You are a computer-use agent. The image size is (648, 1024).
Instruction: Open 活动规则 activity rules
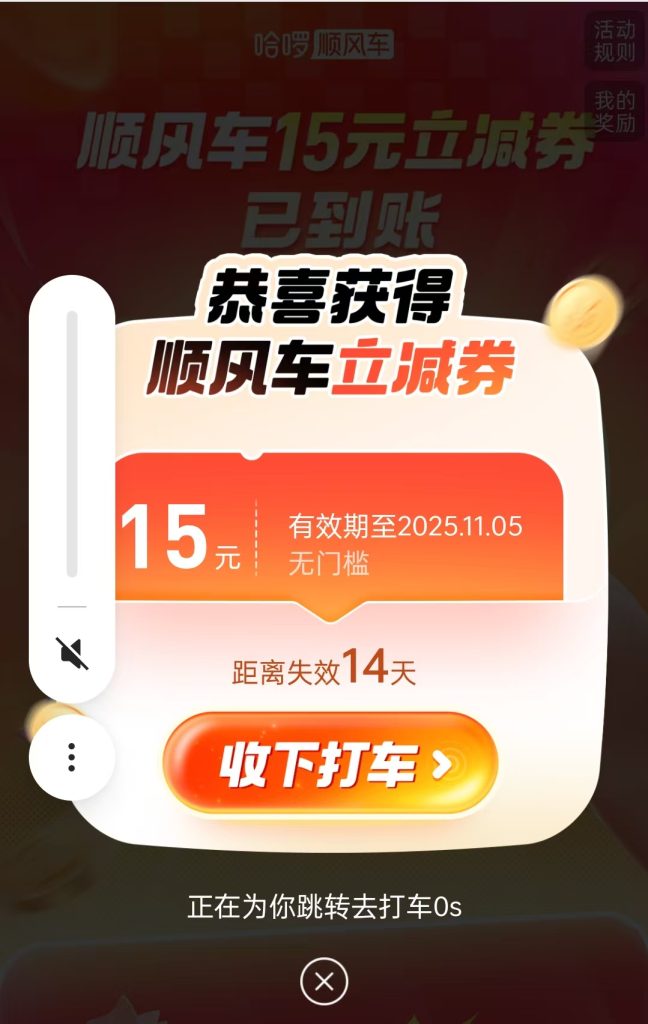614,41
